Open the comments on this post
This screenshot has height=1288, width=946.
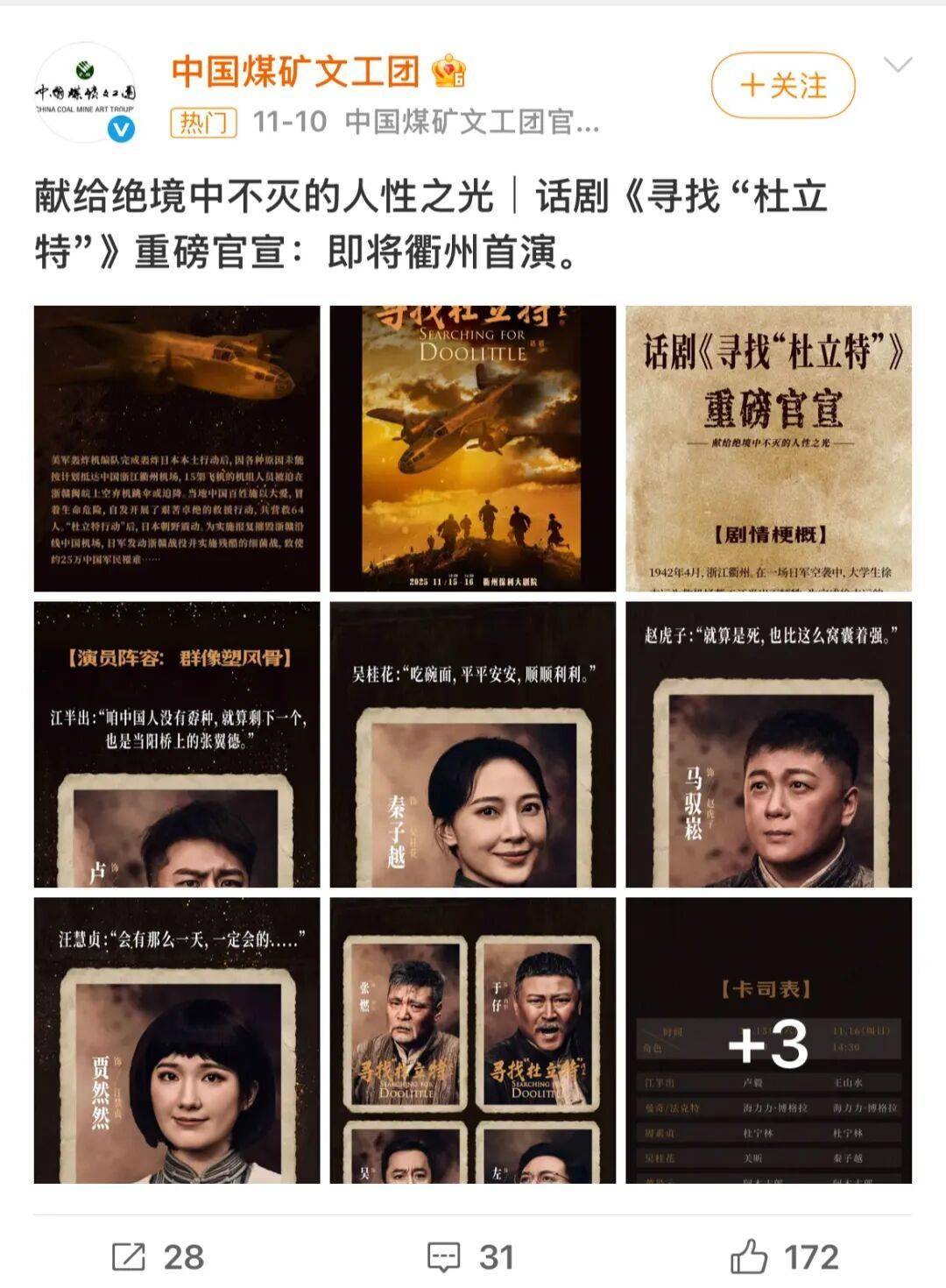(x=470, y=1257)
